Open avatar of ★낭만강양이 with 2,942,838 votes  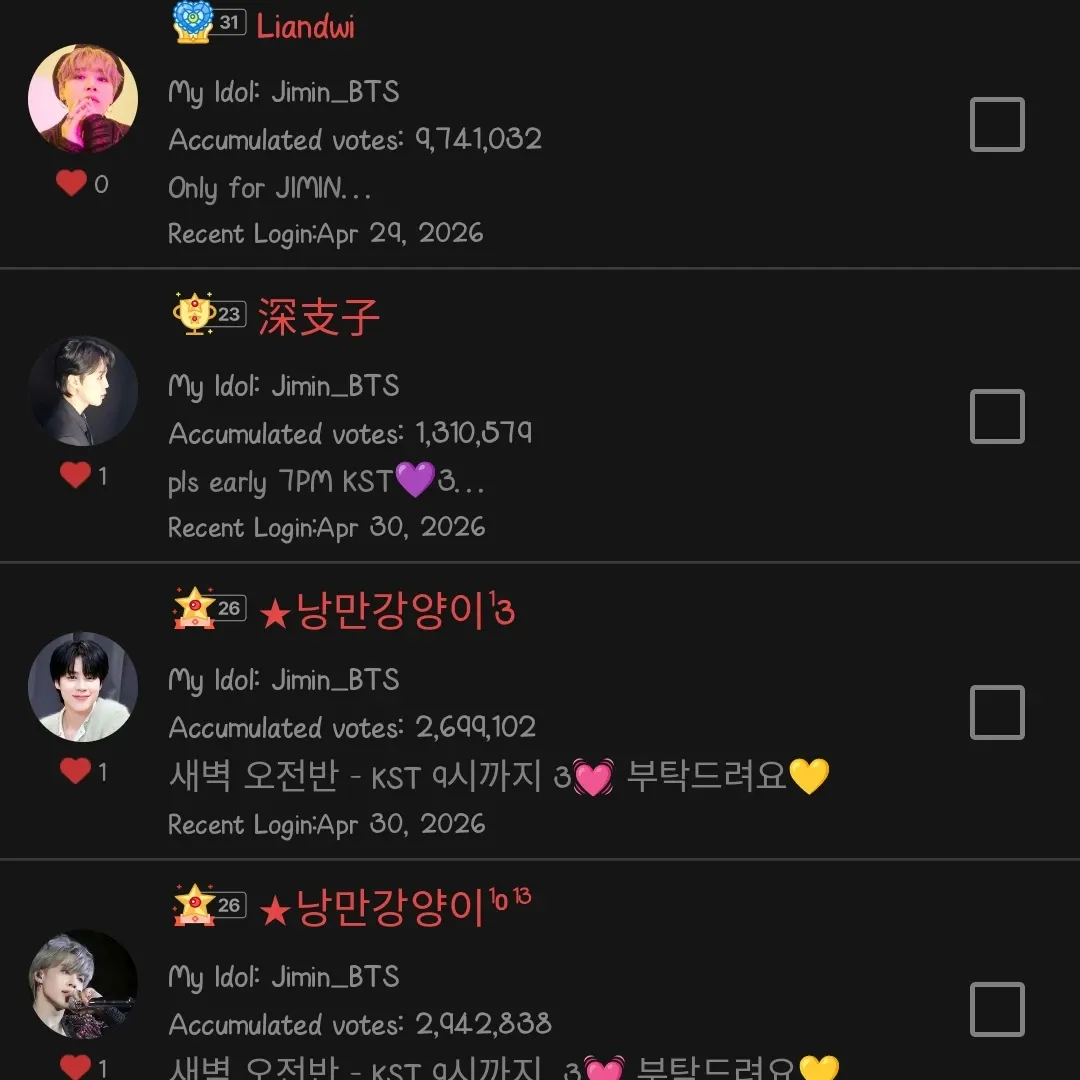[x=83, y=983]
